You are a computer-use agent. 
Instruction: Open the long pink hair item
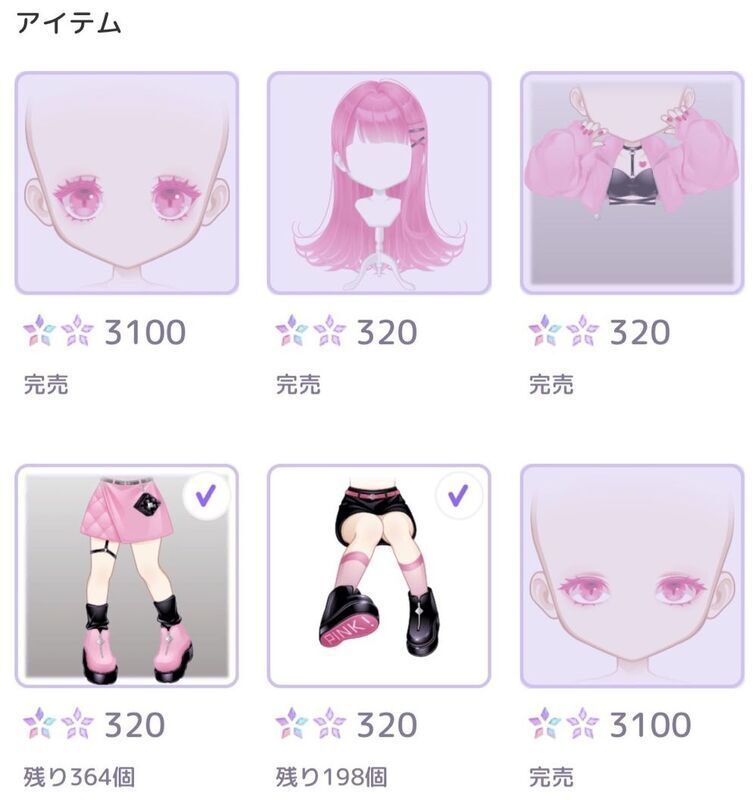(379, 183)
